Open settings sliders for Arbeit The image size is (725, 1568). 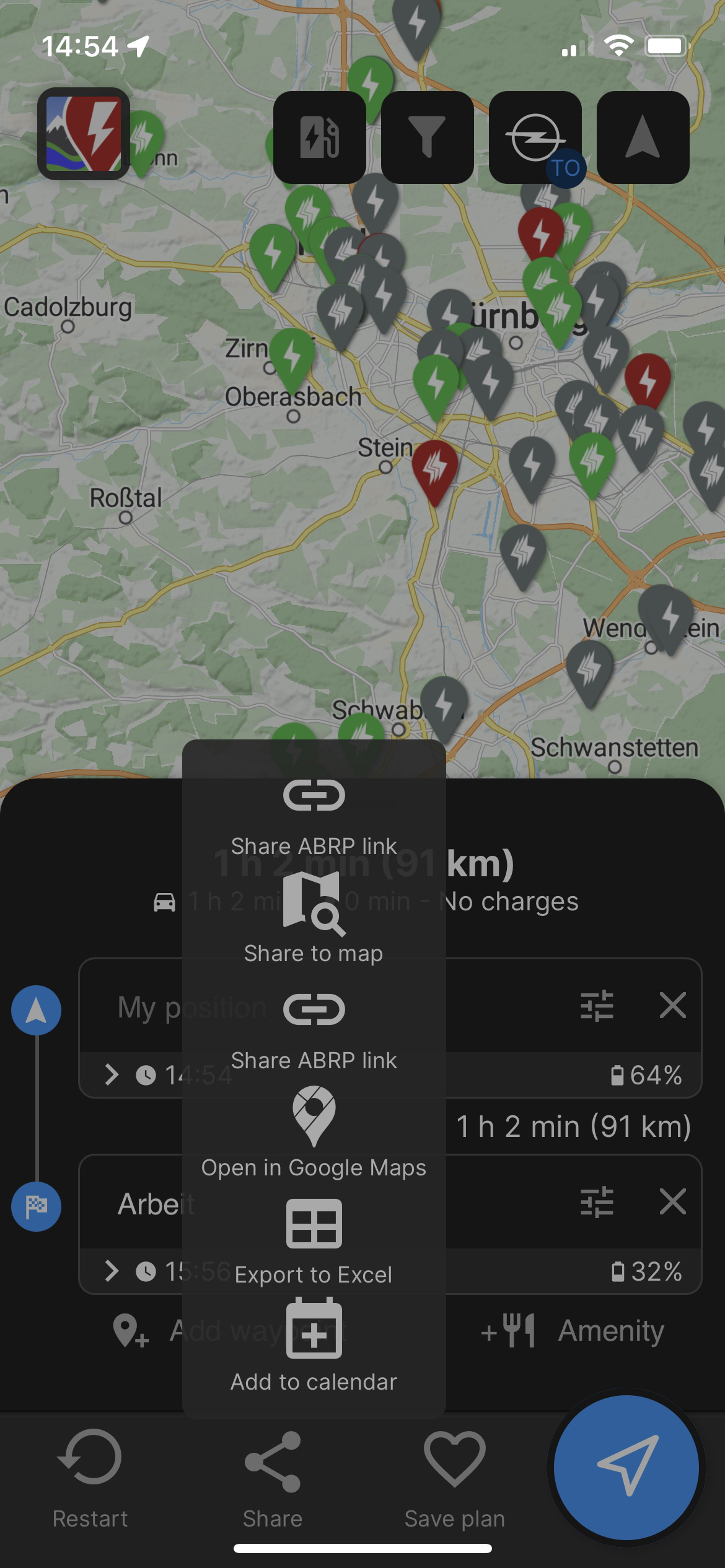click(x=597, y=1202)
